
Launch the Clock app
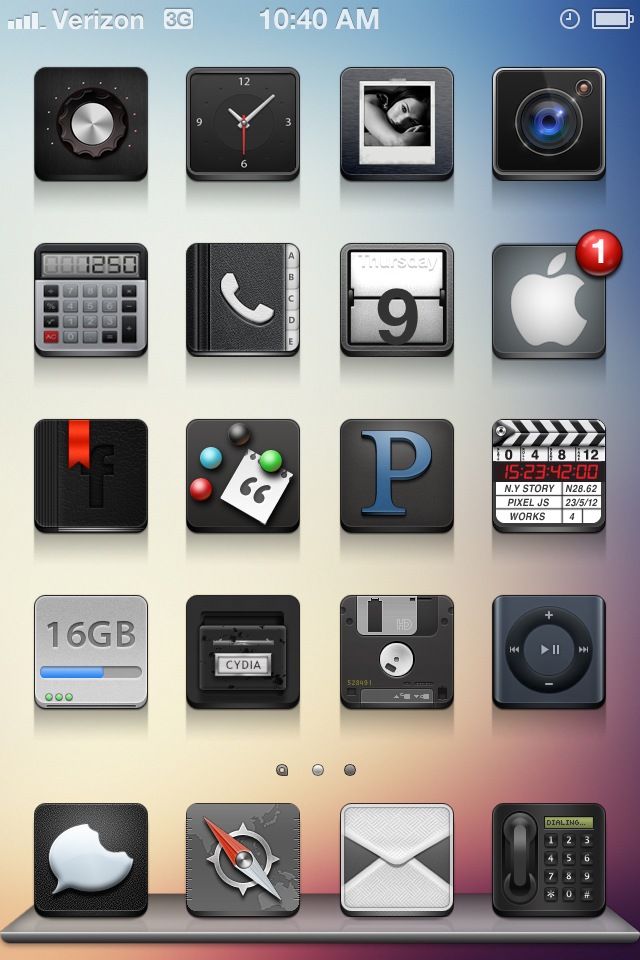(x=243, y=123)
